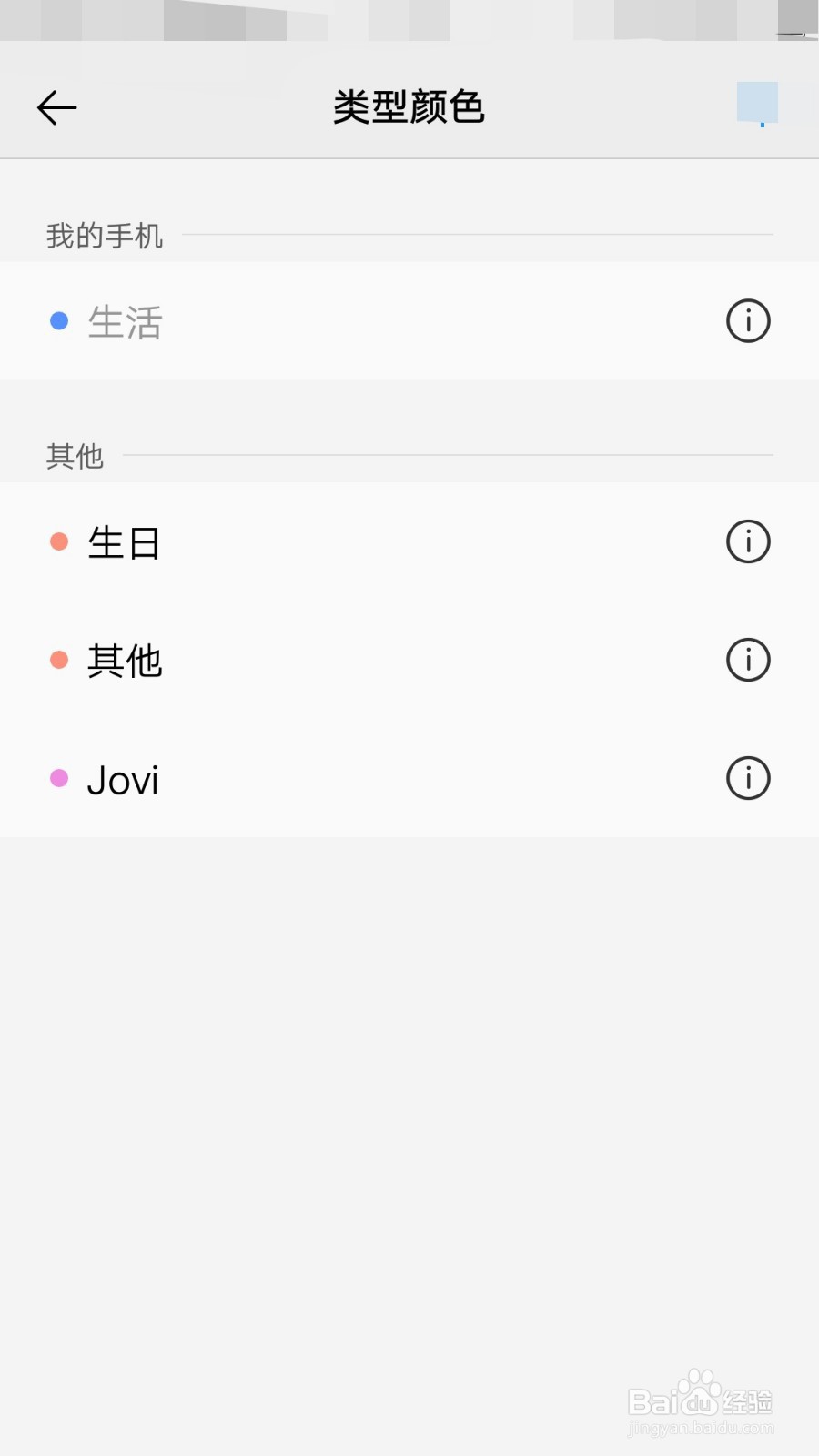The width and height of the screenshot is (819, 1456).
Task: Tap the orange dot next to 生日
Action: [x=59, y=541]
